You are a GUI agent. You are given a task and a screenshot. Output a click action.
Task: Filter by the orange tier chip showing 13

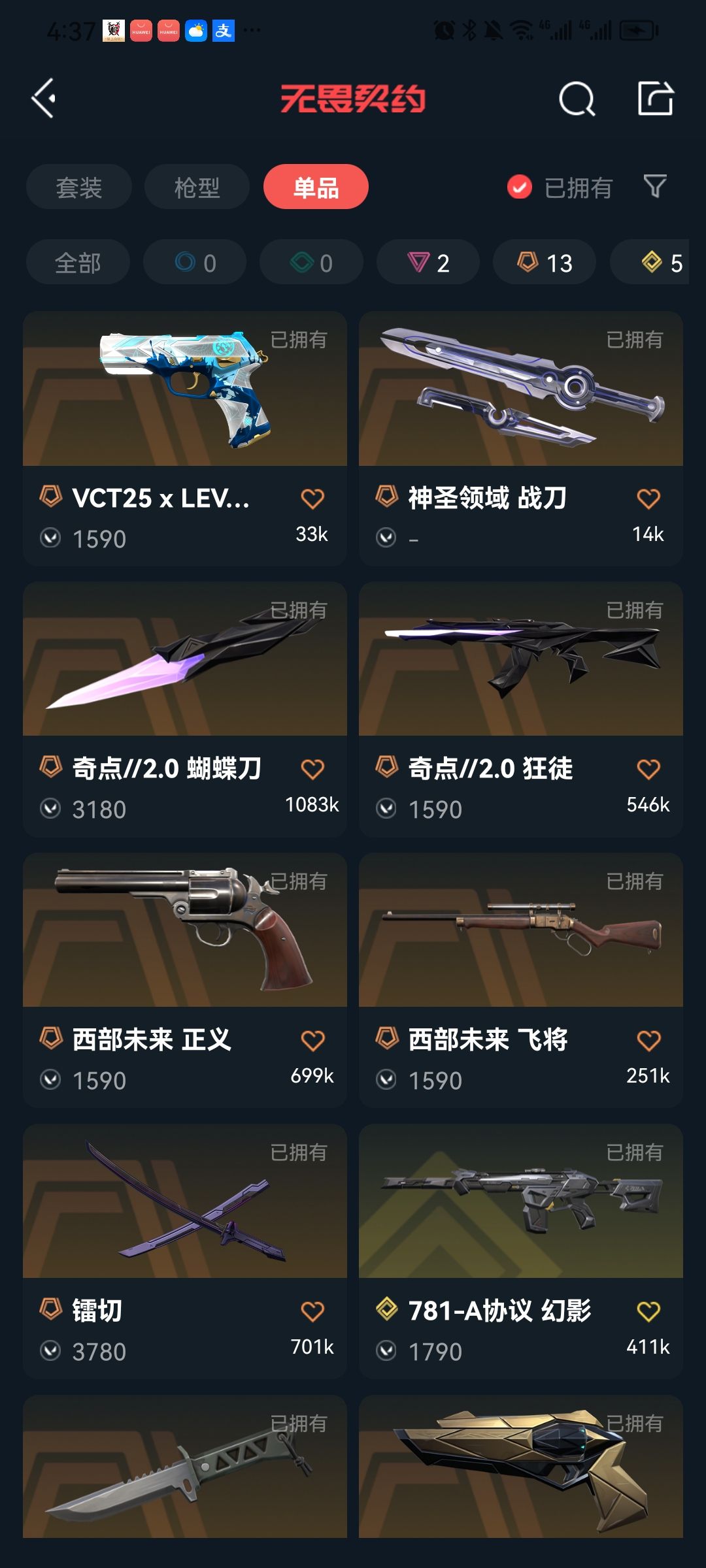pos(545,263)
